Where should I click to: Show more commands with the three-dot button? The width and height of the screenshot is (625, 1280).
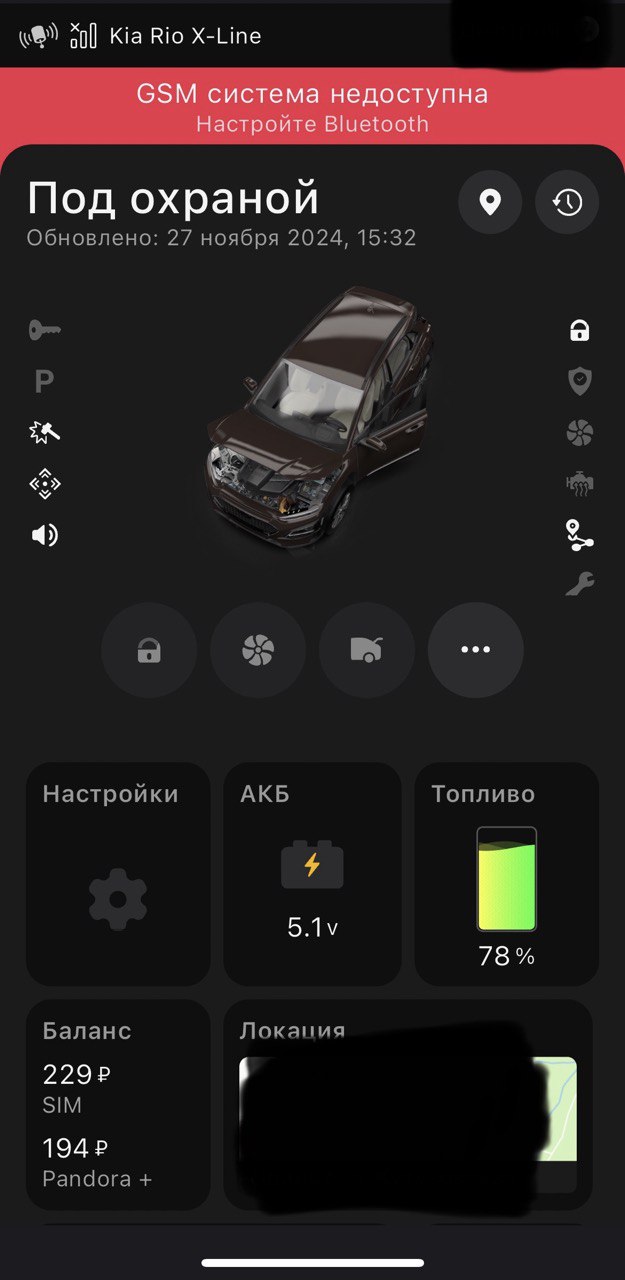[475, 650]
